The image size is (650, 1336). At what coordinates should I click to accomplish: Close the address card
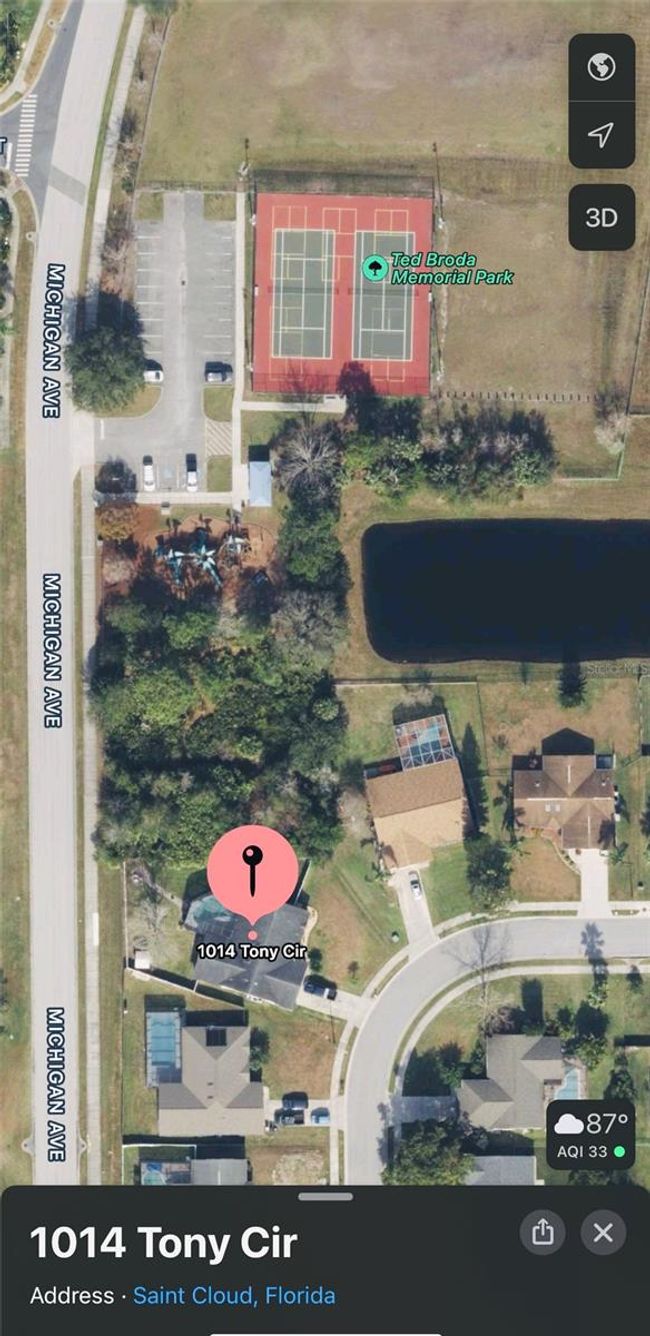603,1233
